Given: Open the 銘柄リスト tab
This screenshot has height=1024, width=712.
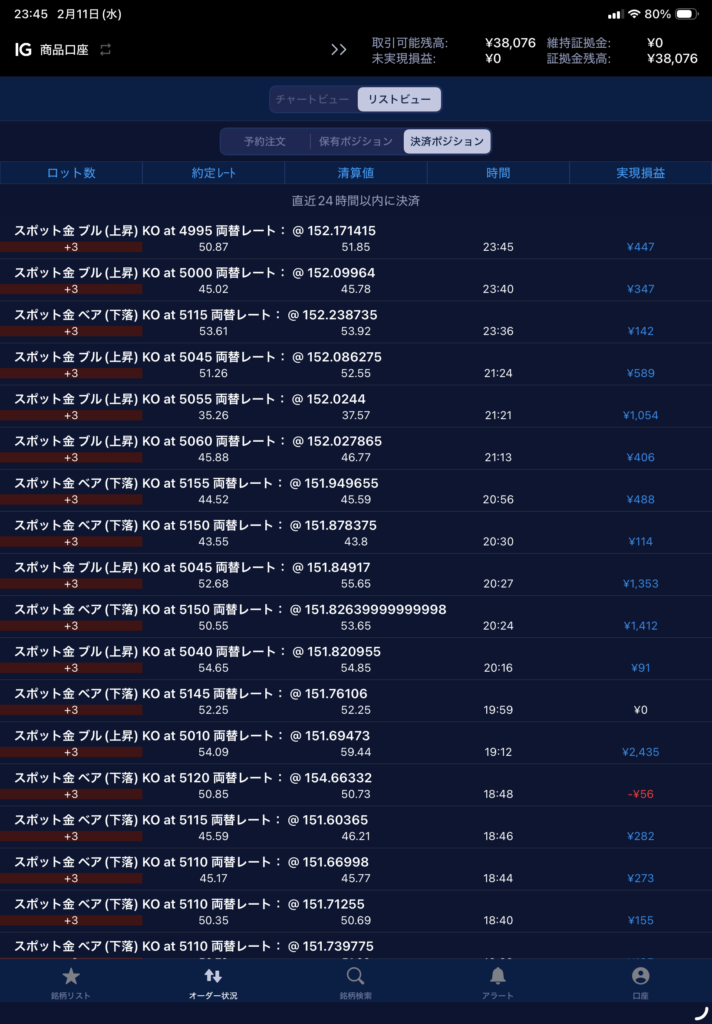Looking at the screenshot, I should click(x=70, y=983).
